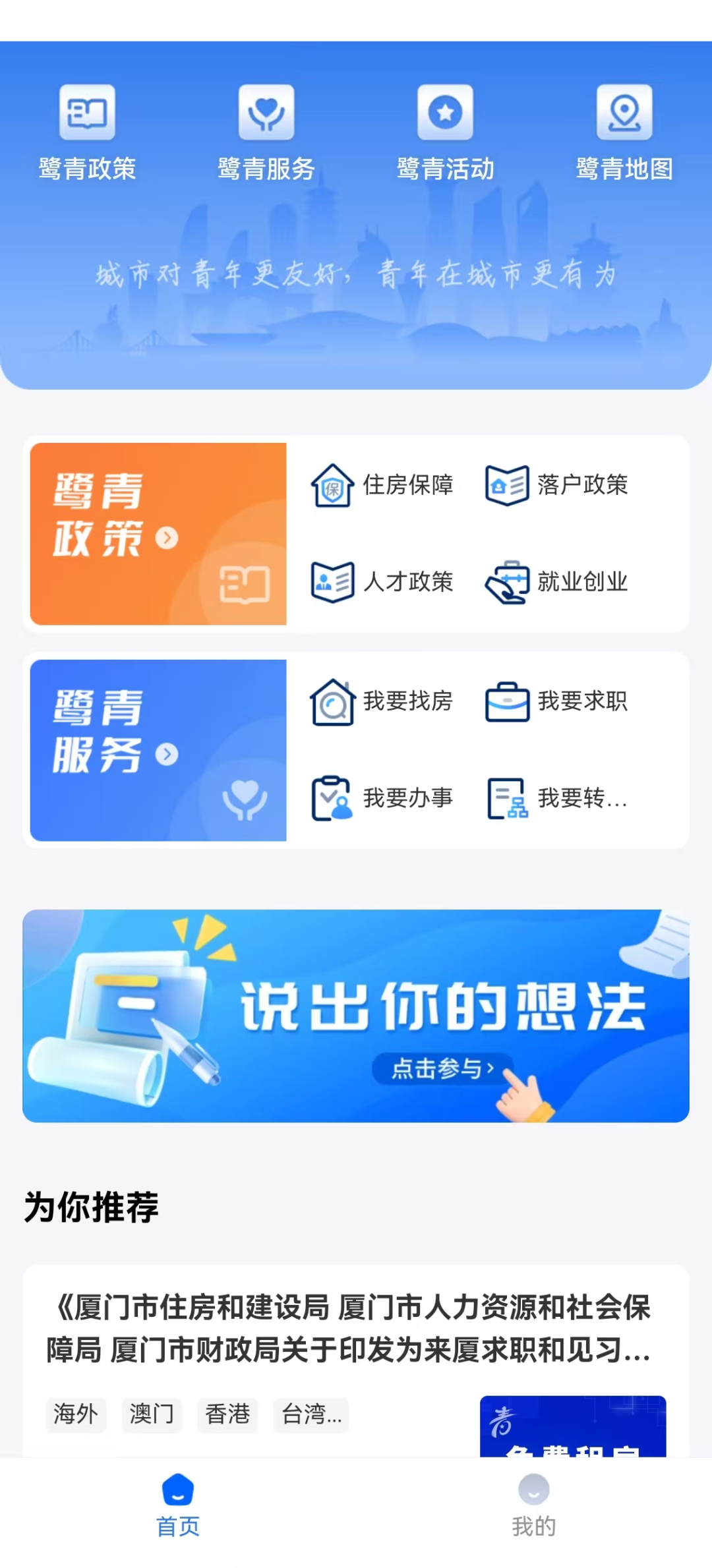Tap the orange 鹭青政策 card

click(158, 534)
